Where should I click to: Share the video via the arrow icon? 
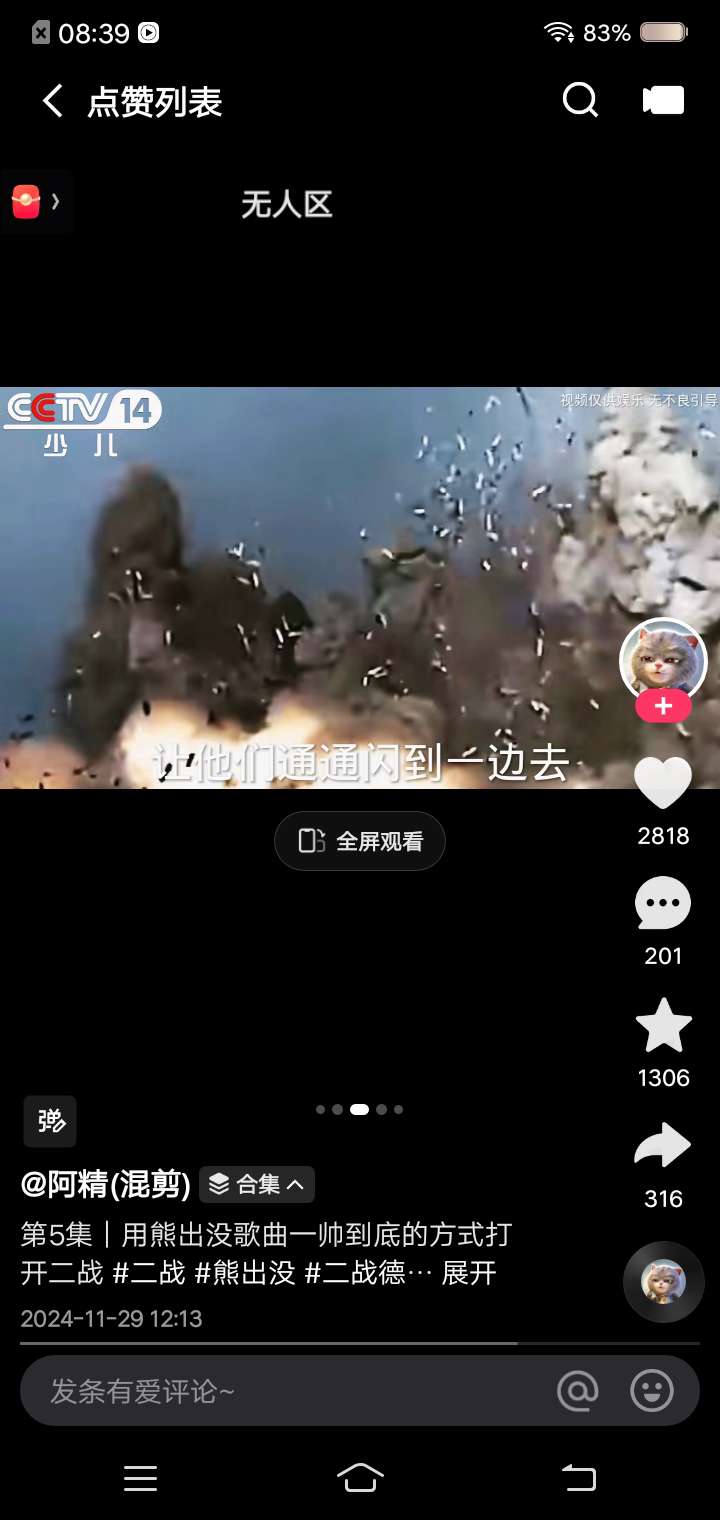click(x=663, y=1147)
